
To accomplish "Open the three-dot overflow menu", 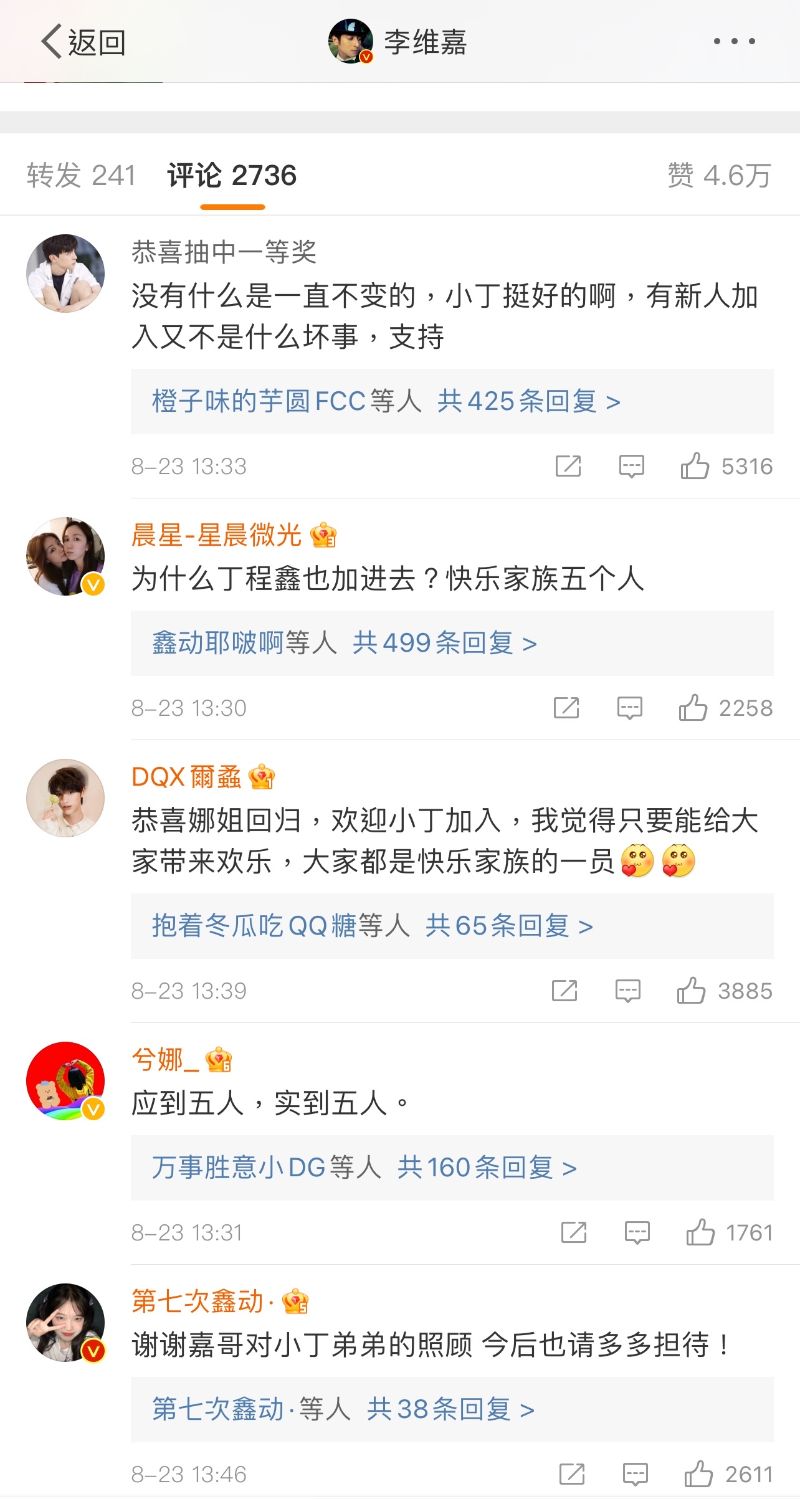I will point(734,42).
